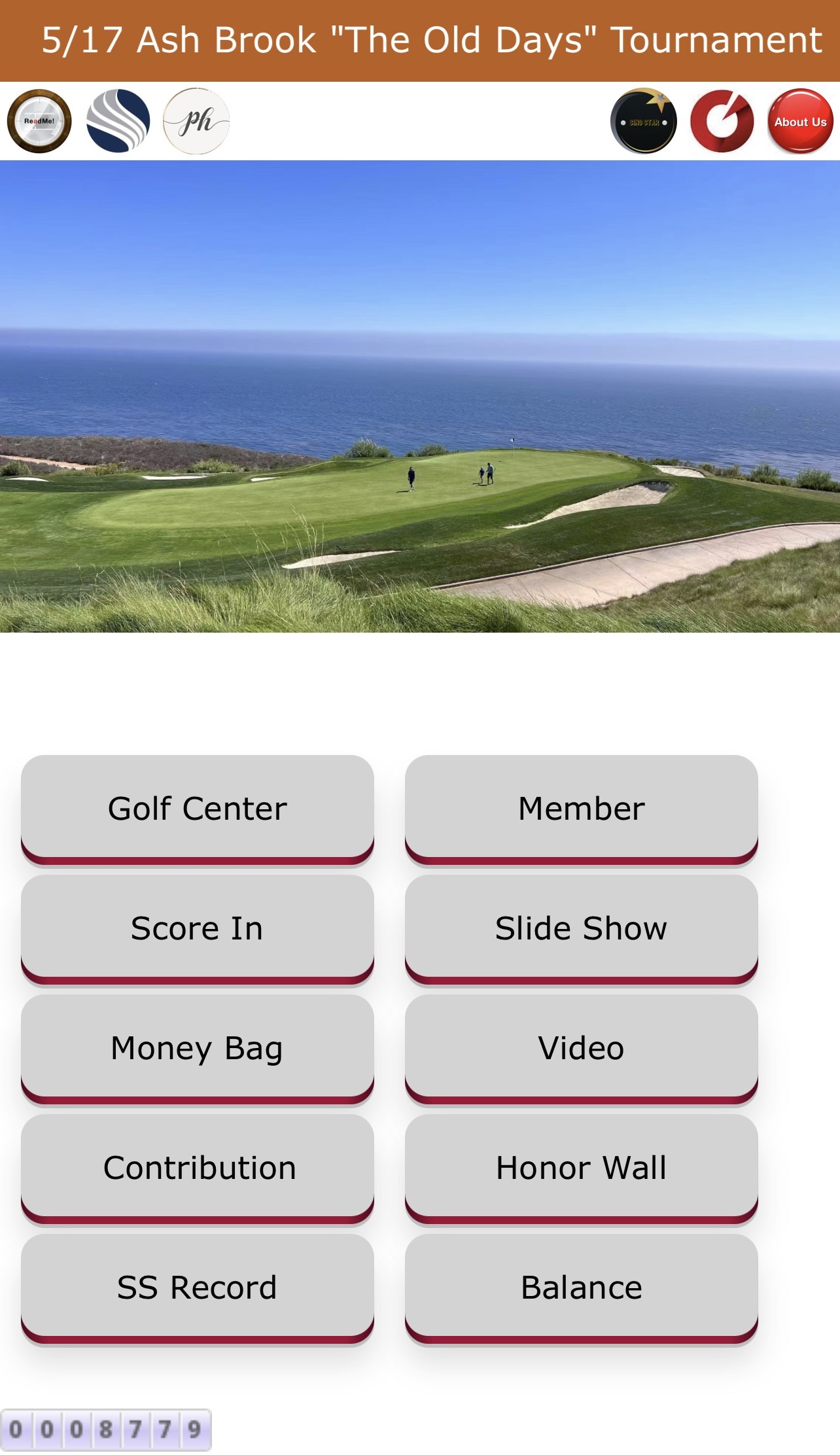840x1455 pixels.
Task: Start the Slide Show
Action: coord(581,928)
